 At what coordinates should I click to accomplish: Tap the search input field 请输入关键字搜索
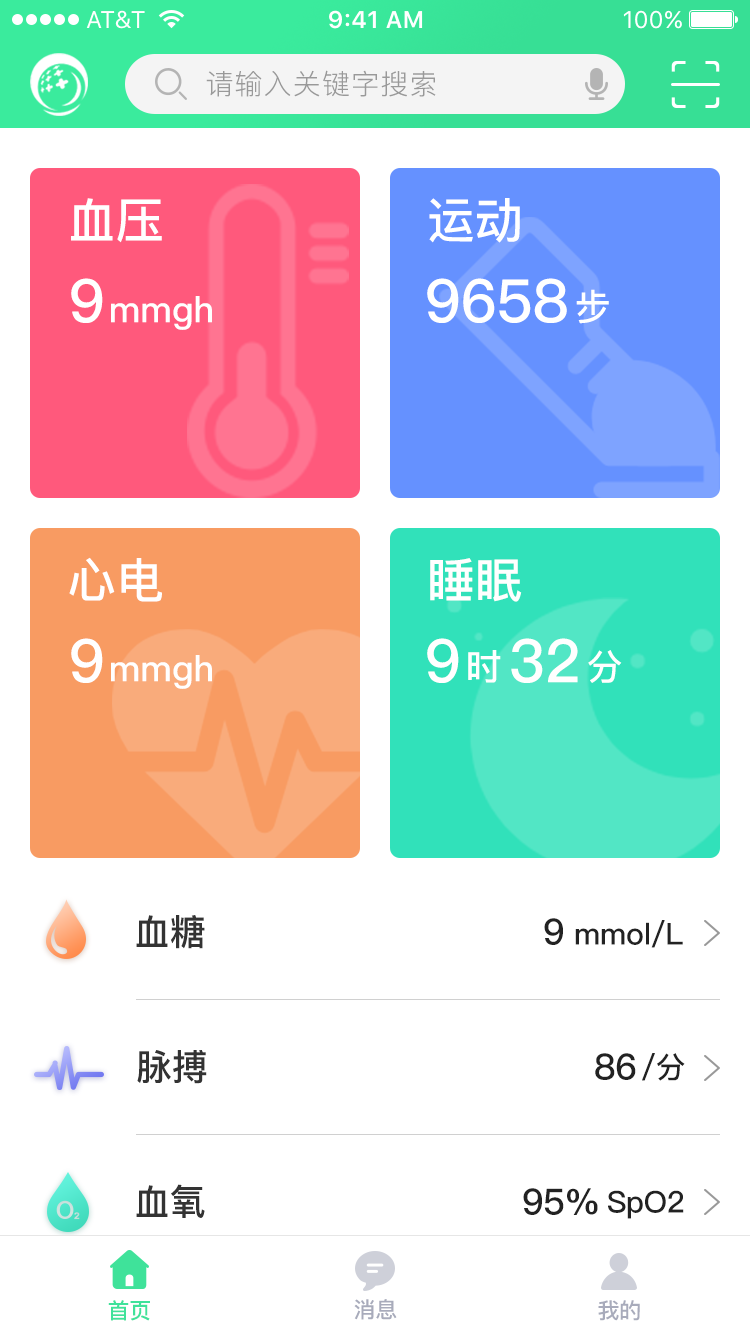click(375, 84)
